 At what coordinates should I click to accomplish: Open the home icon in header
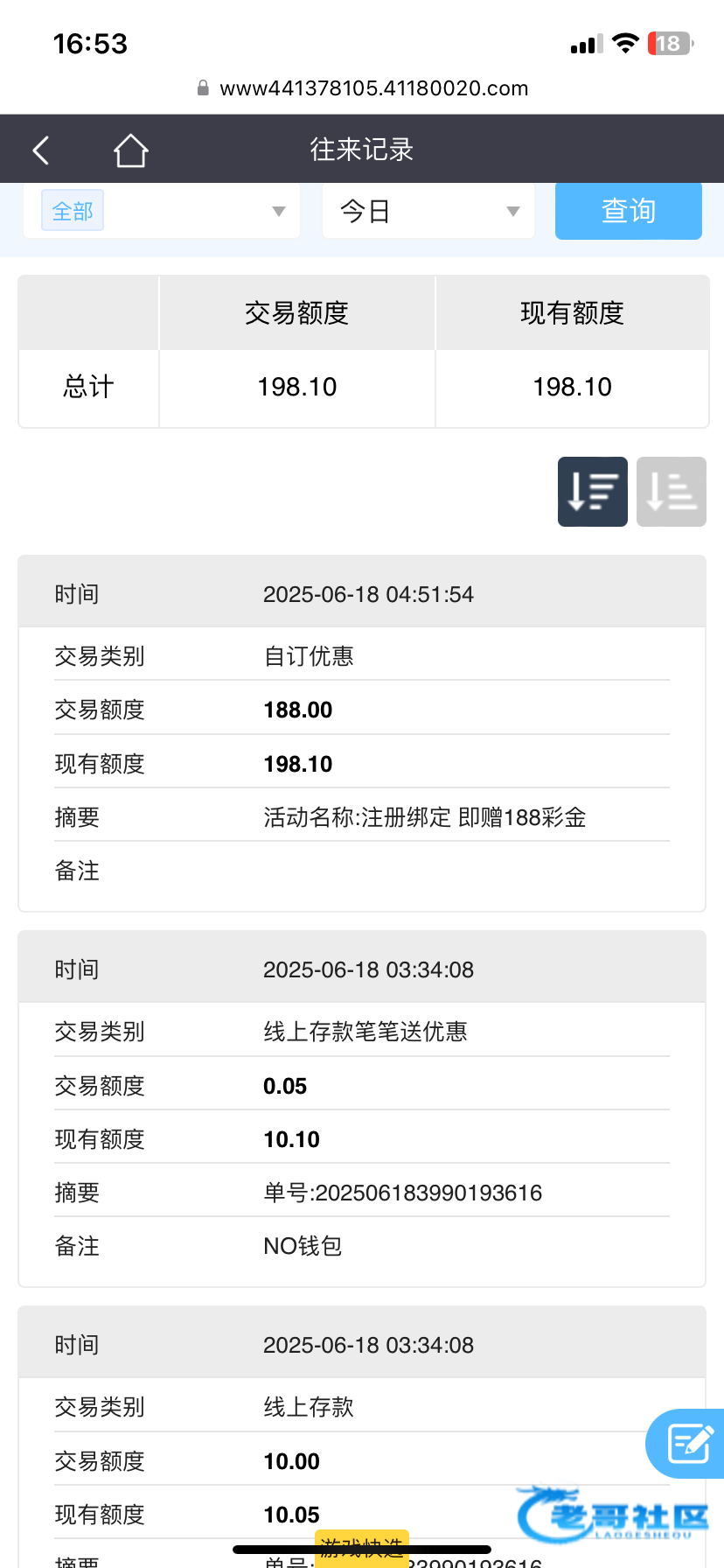(130, 150)
